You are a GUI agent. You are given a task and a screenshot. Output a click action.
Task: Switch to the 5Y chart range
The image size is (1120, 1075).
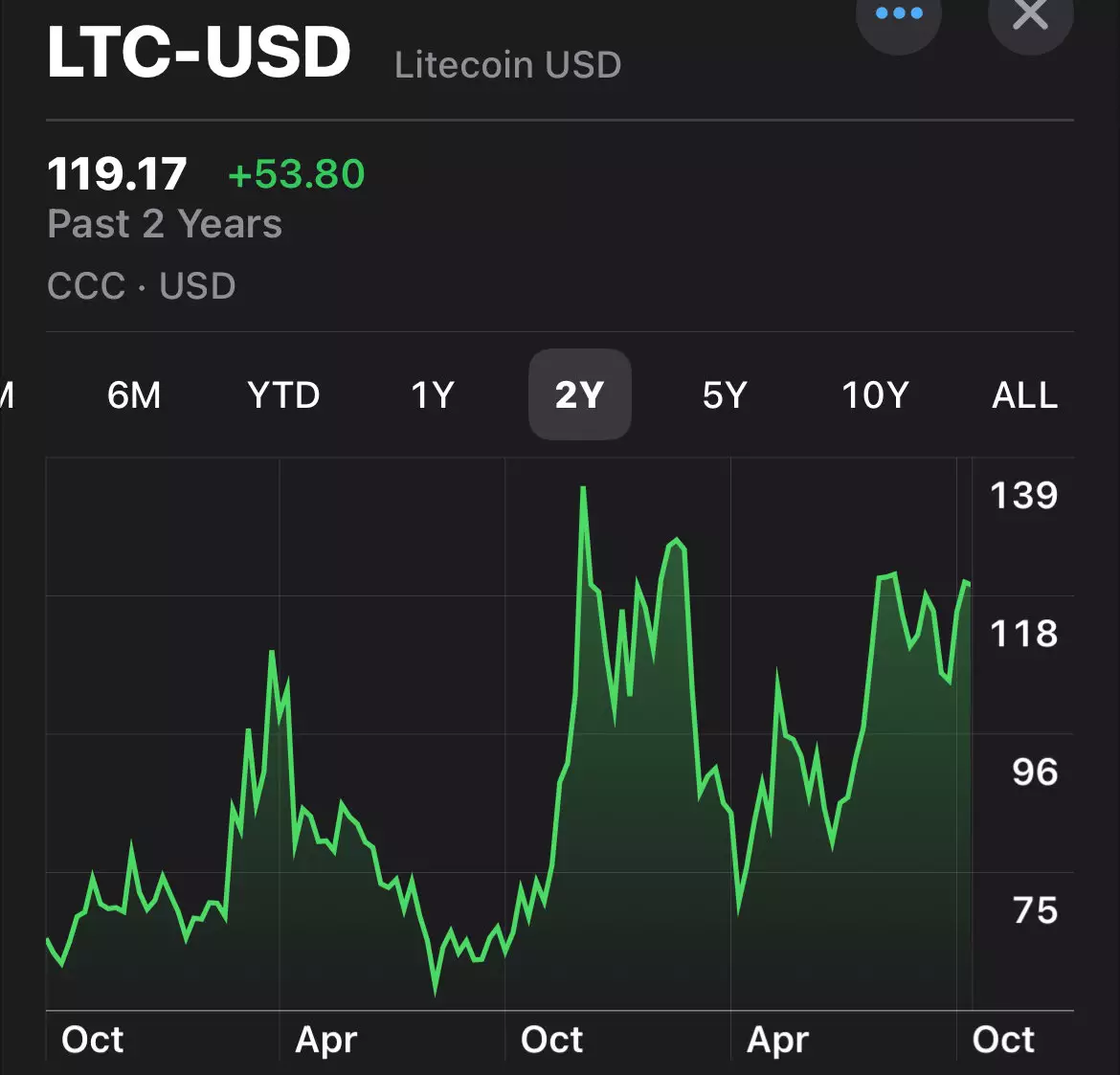point(725,394)
